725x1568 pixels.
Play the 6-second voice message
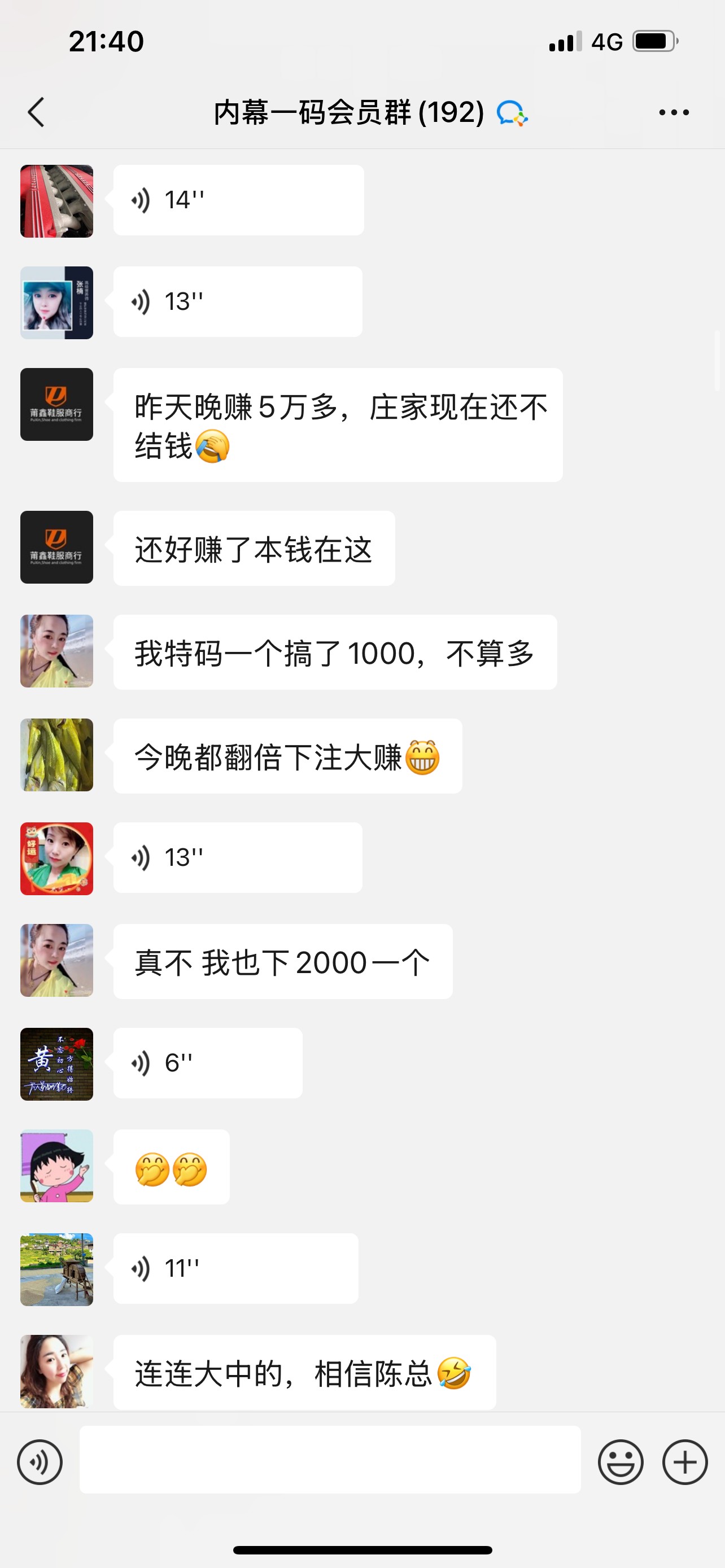208,1063
